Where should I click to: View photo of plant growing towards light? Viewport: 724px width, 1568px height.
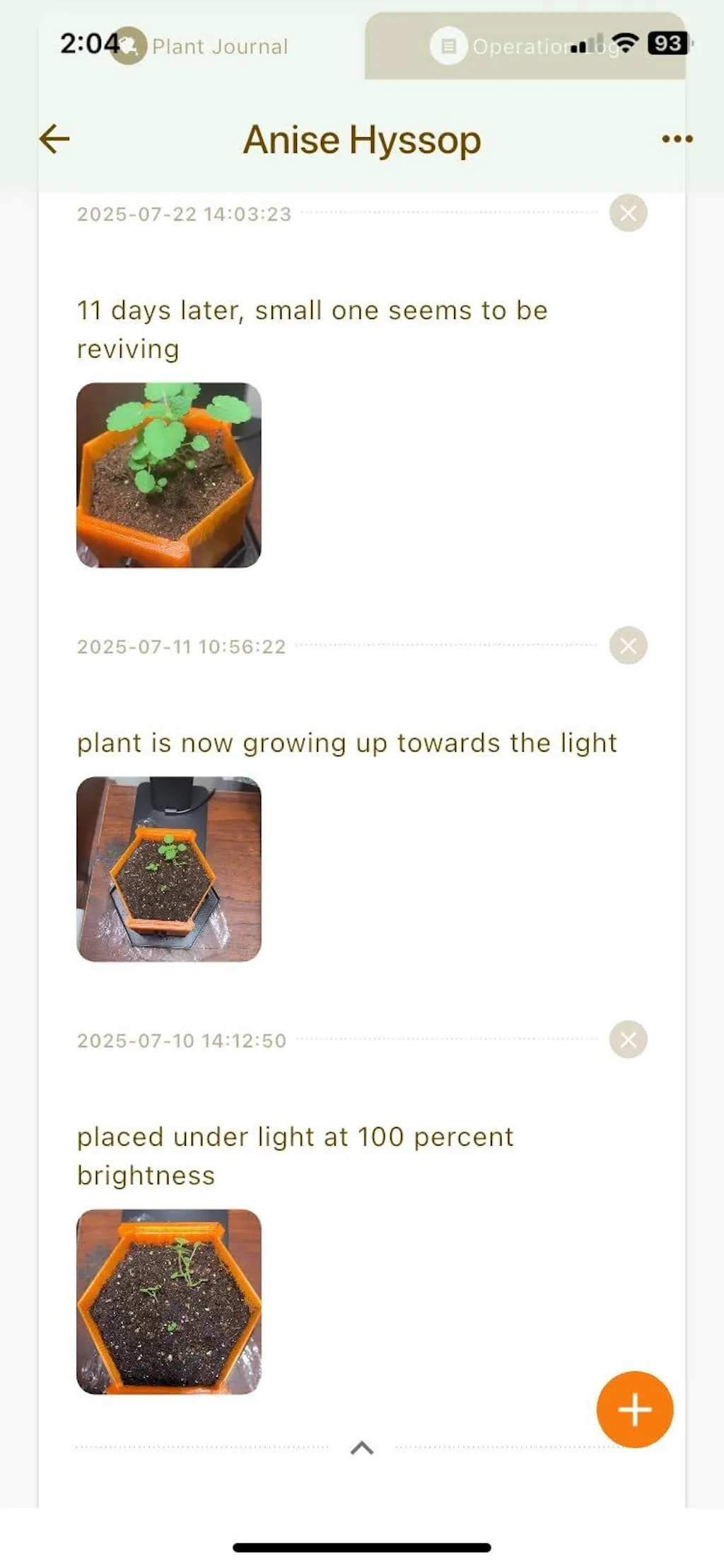(x=169, y=869)
